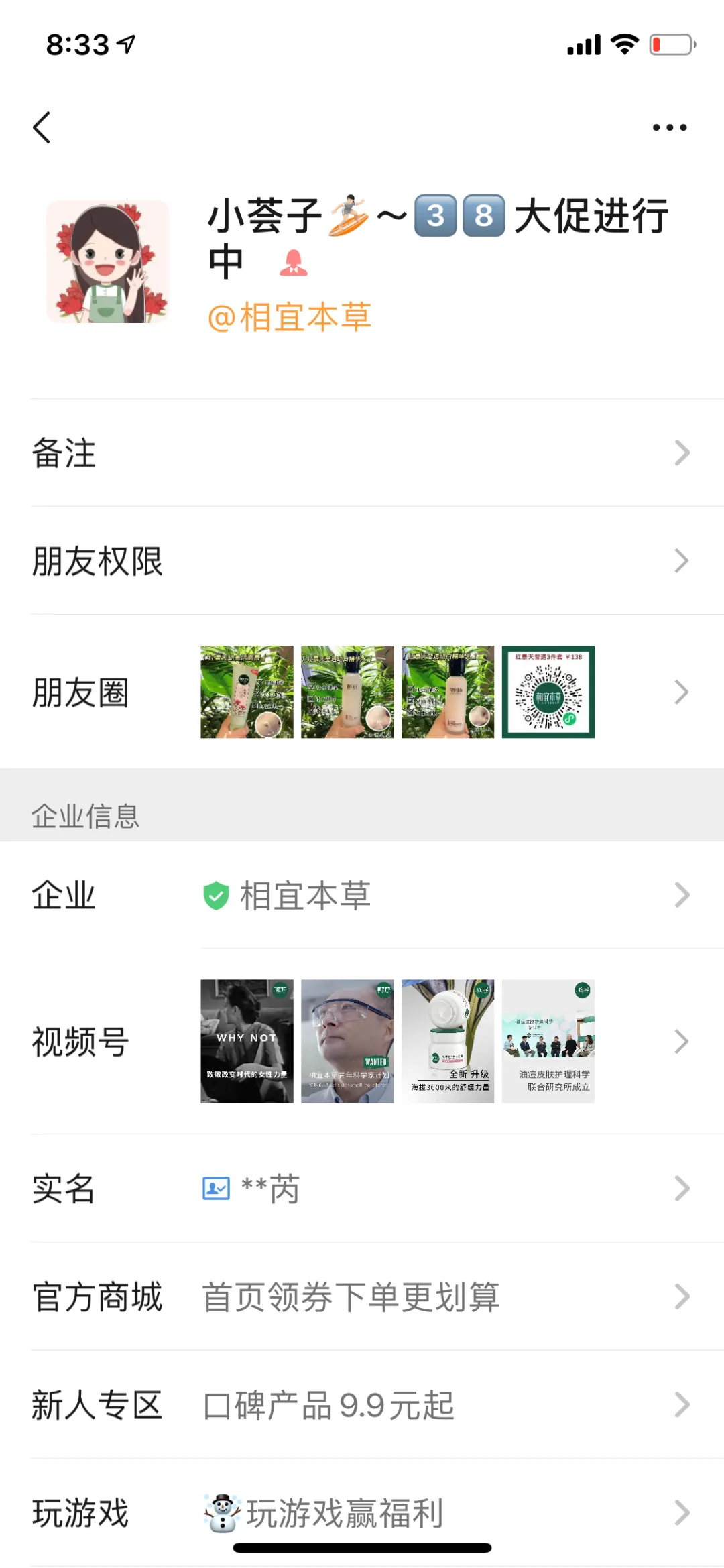View the 实名 verified name details

[x=362, y=1189]
